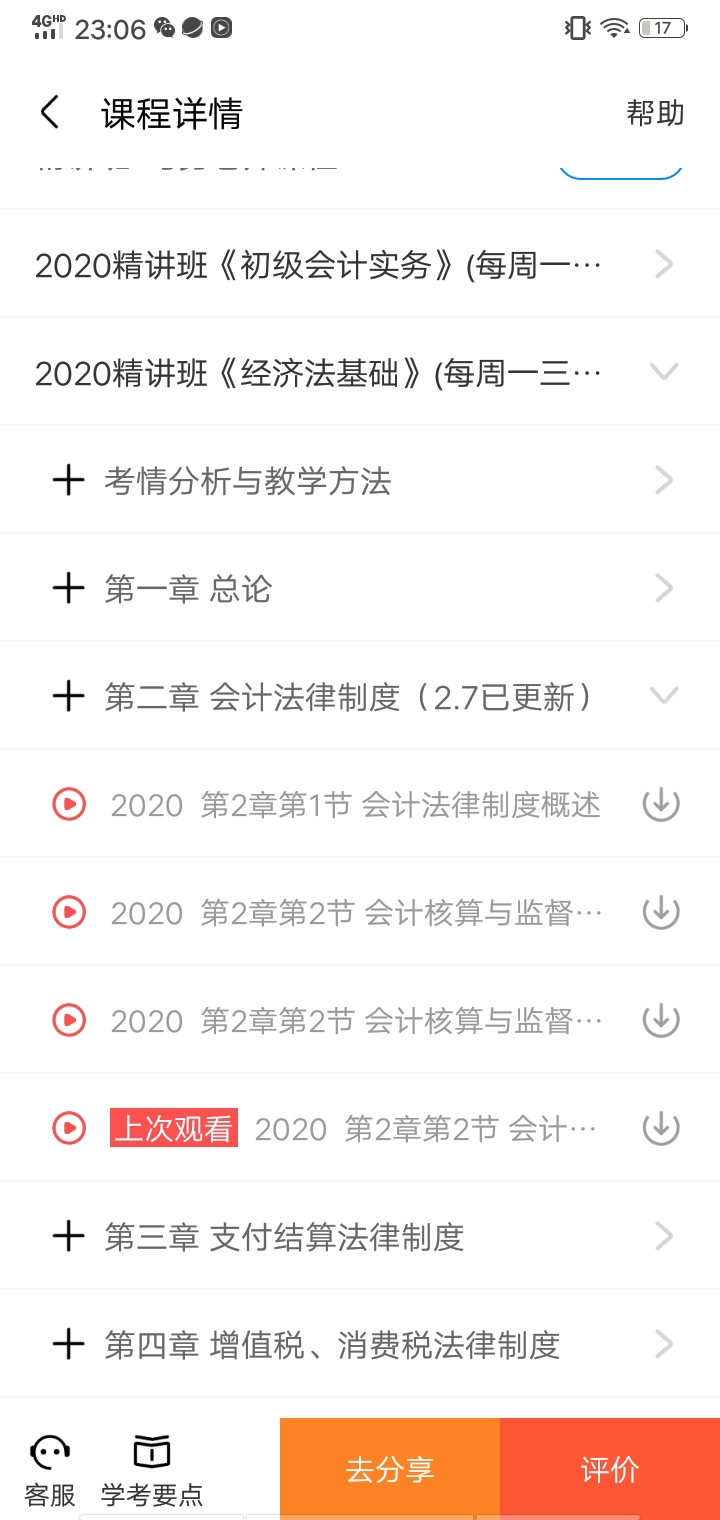Screen dimensions: 720x1520
Task: Expand 第四章 增值税、消费税法律制度 chapter
Action: point(360,1344)
